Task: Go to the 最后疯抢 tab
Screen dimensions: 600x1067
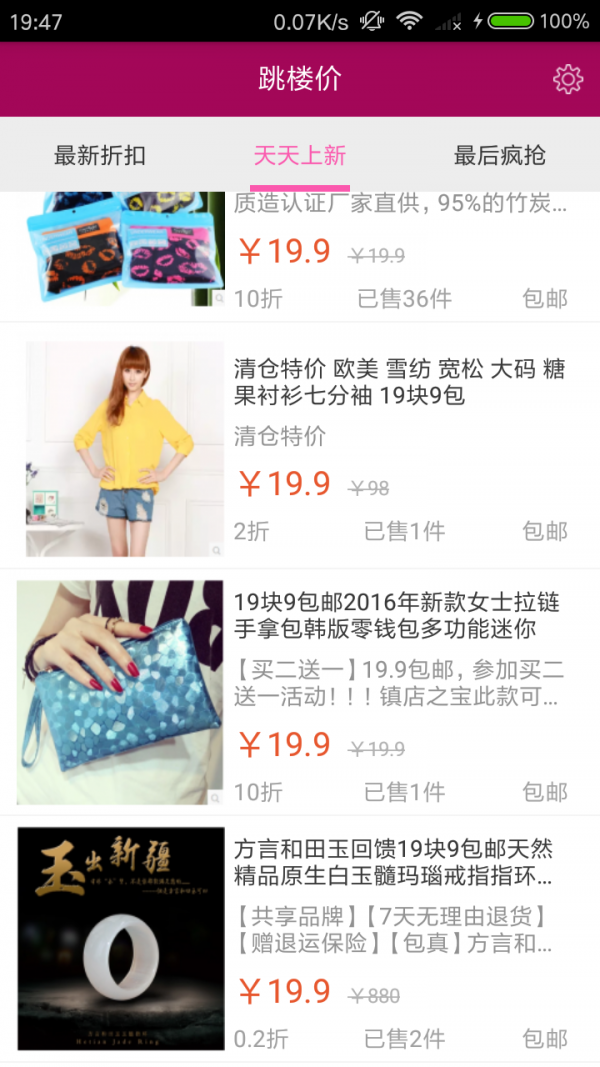Action: pos(500,155)
